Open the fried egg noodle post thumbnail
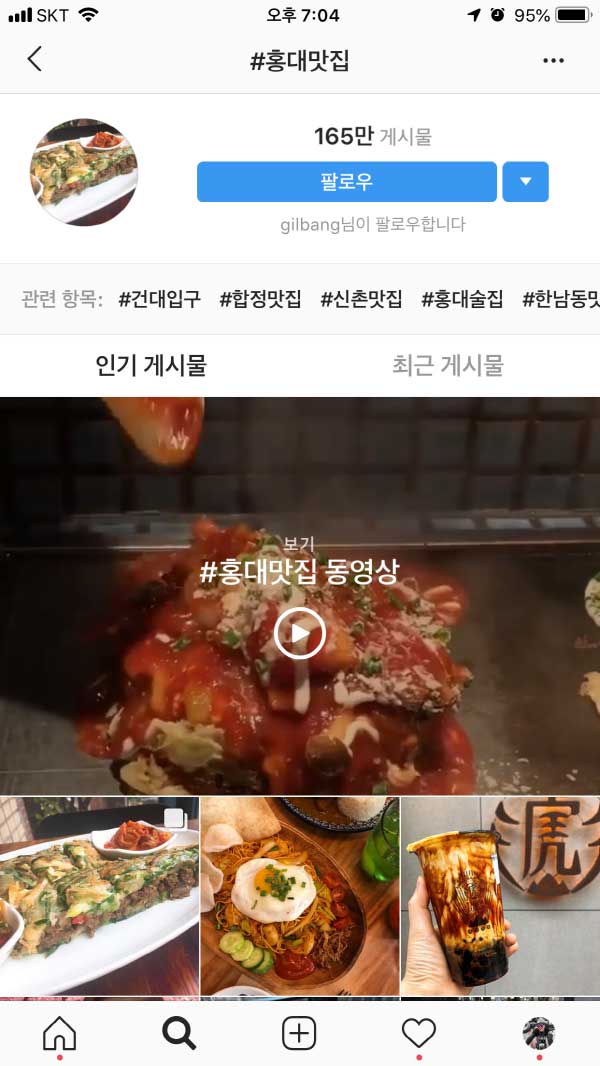The image size is (600, 1066). coord(300,896)
